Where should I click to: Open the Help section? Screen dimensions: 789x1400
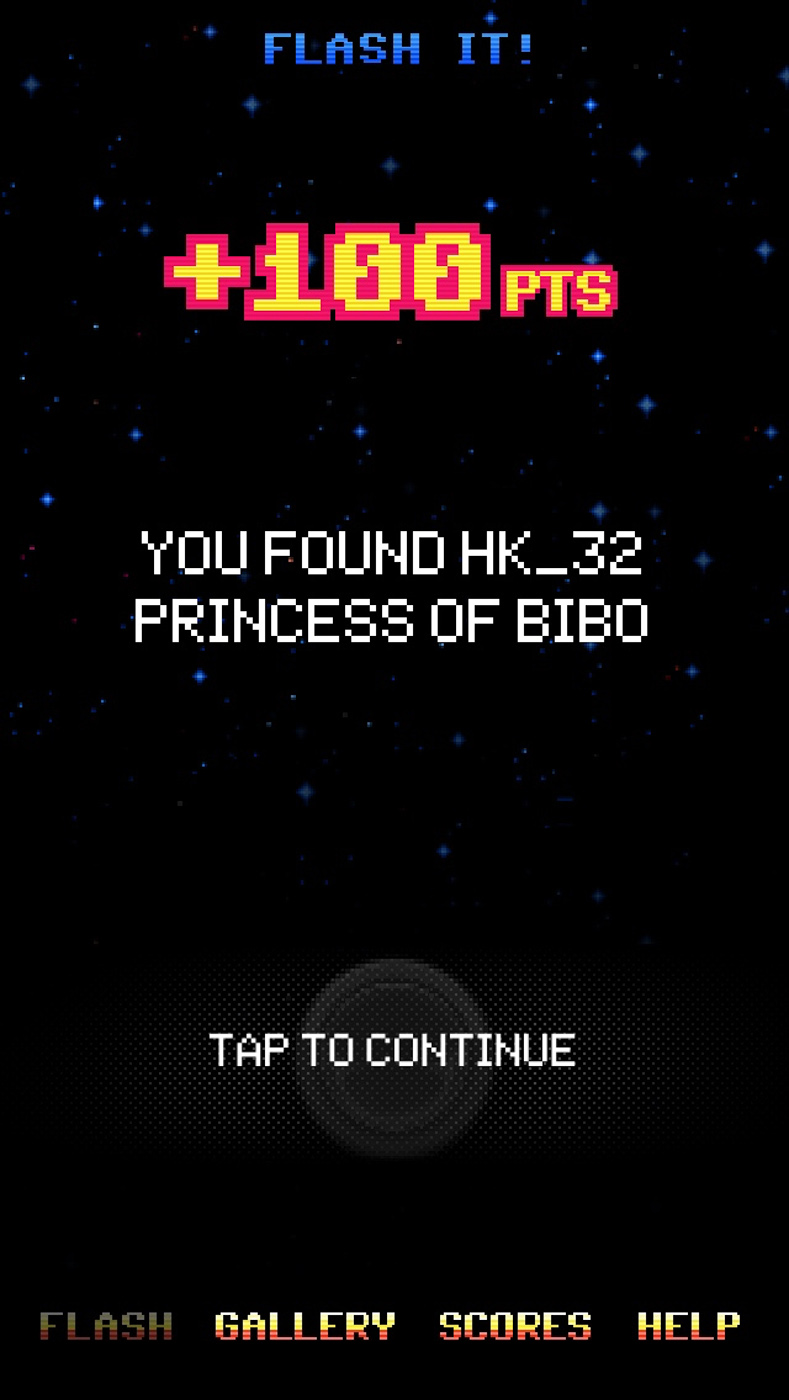(689, 1326)
